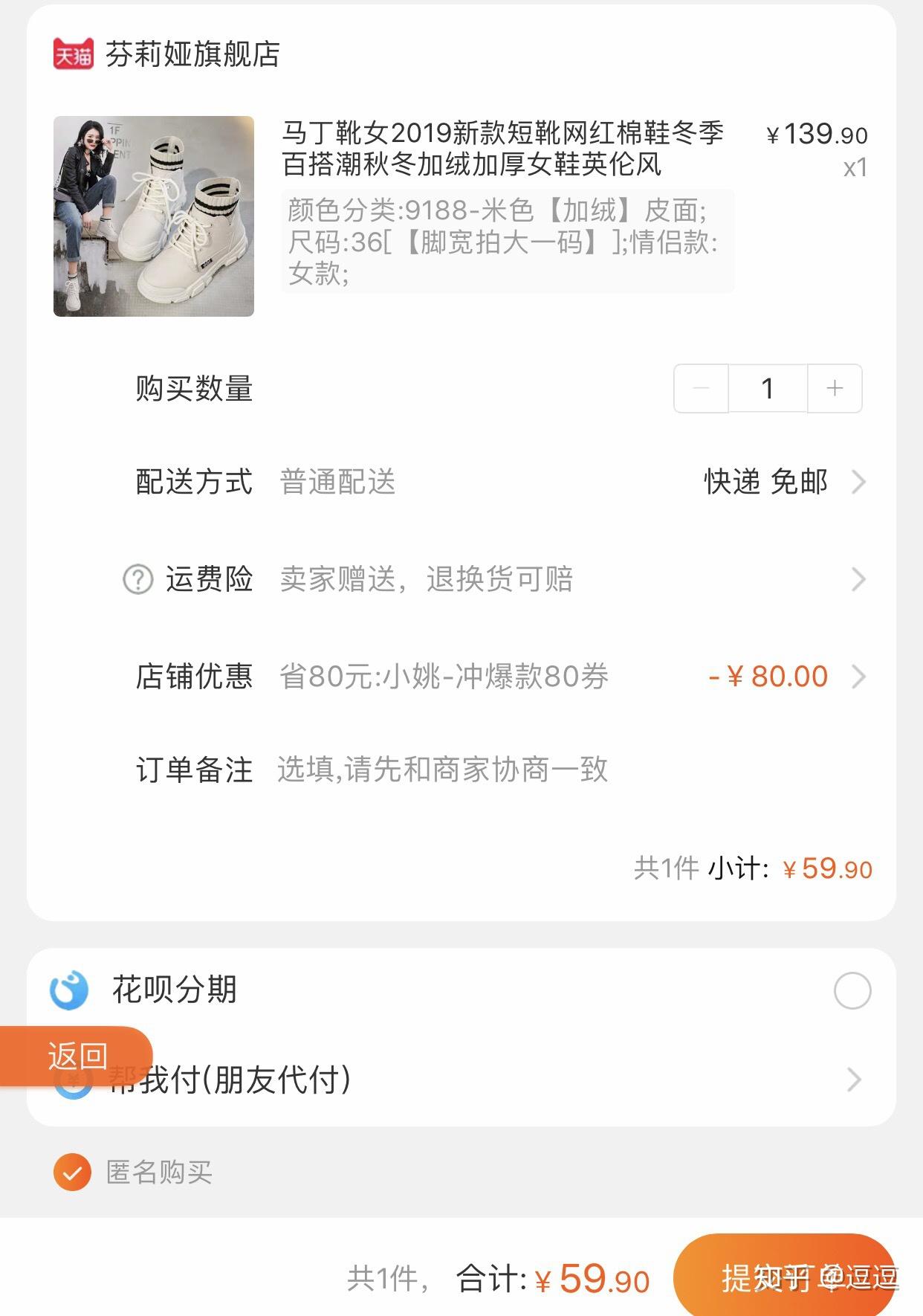Viewport: 923px width, 1316px height.
Task: Uncheck 匿名购买 anonymous purchase
Action: pyautogui.click(x=72, y=1173)
